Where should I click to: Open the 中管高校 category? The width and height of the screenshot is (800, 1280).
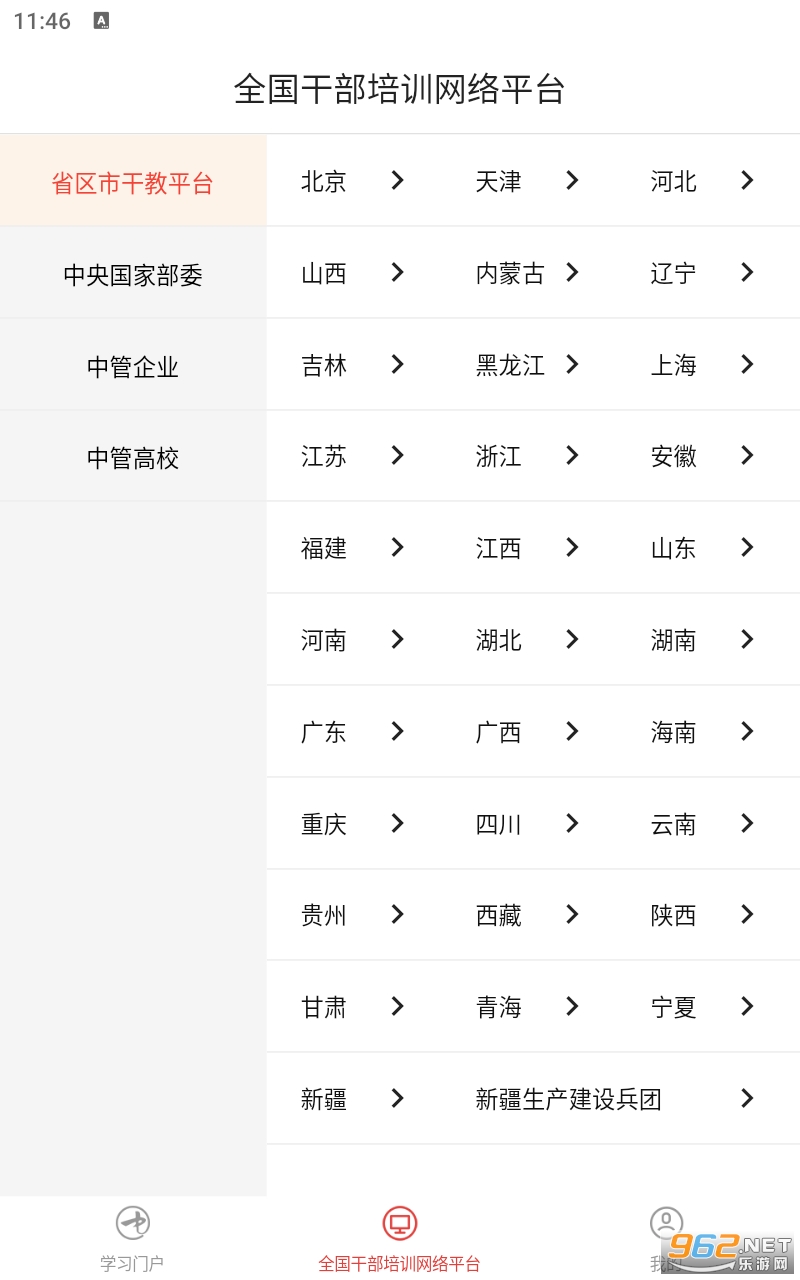point(133,457)
